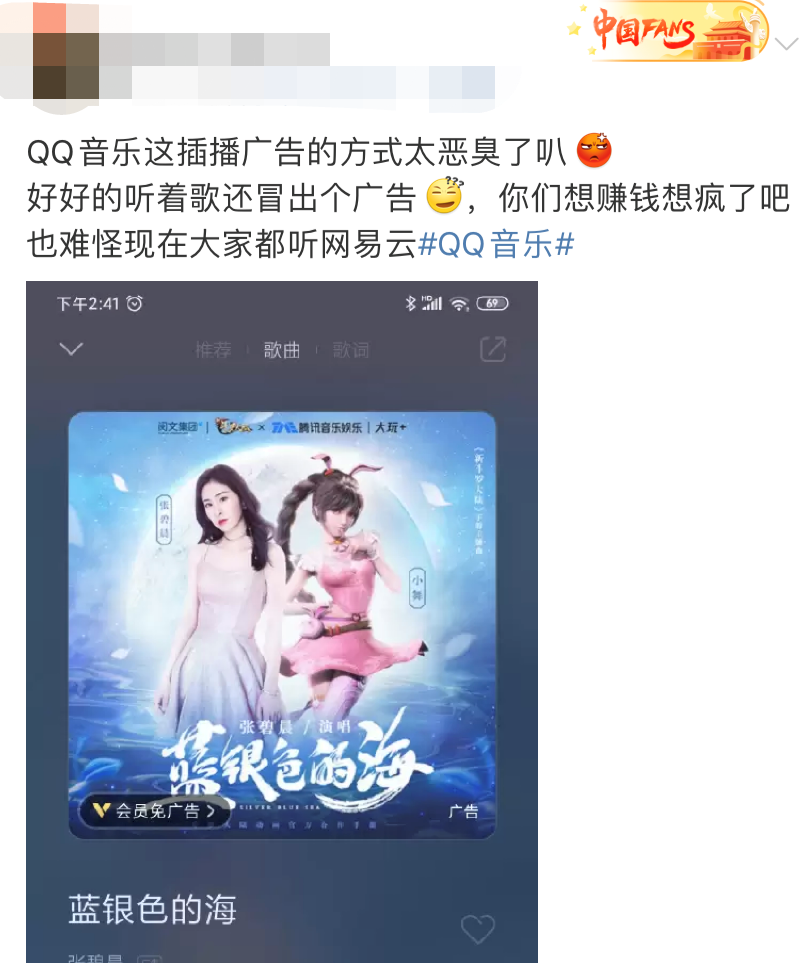The height and width of the screenshot is (980, 801).
Task: View the attached QQ Music screenshot image
Action: [282, 620]
